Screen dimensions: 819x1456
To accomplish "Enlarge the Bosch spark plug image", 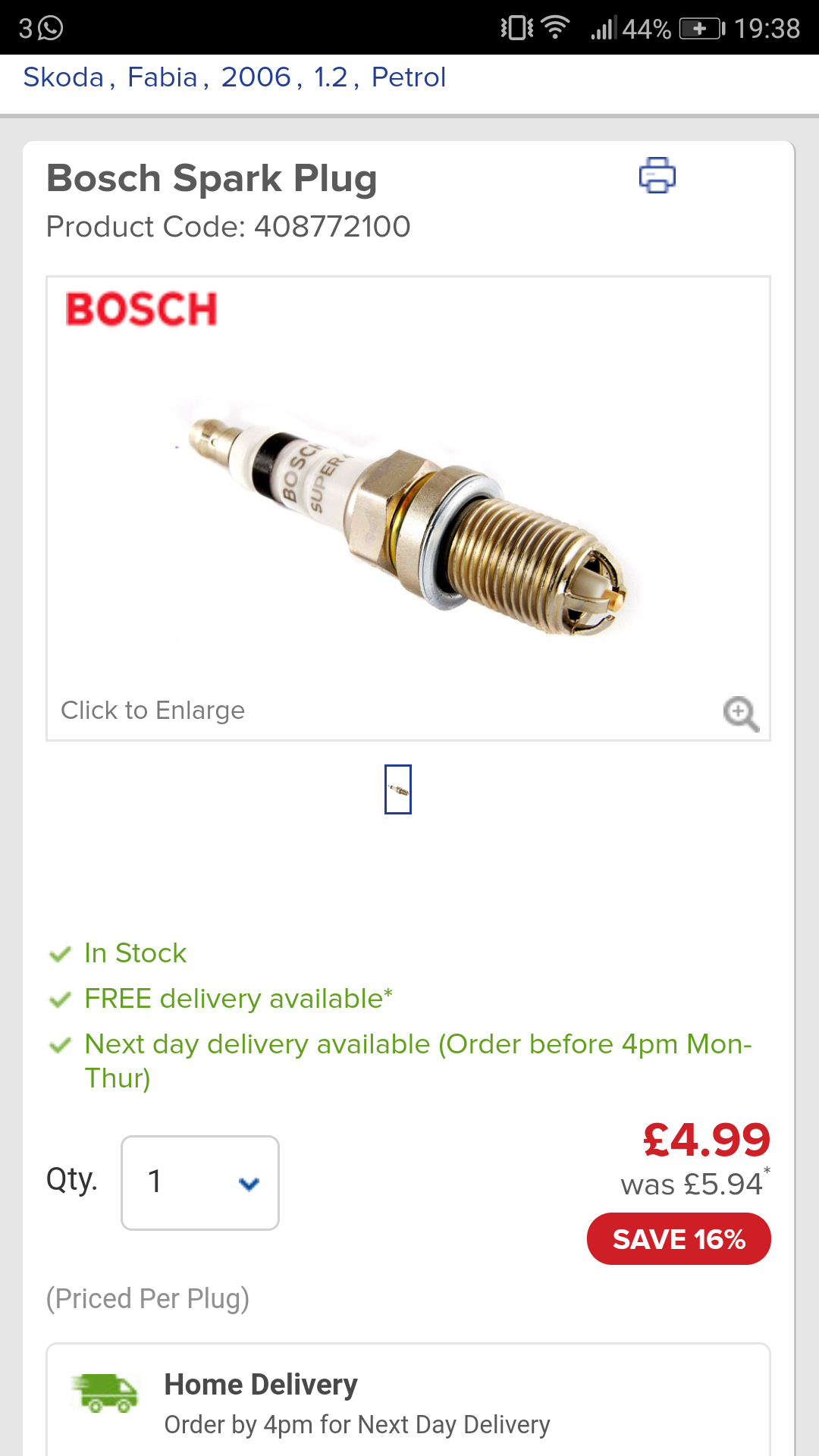I will click(x=408, y=508).
